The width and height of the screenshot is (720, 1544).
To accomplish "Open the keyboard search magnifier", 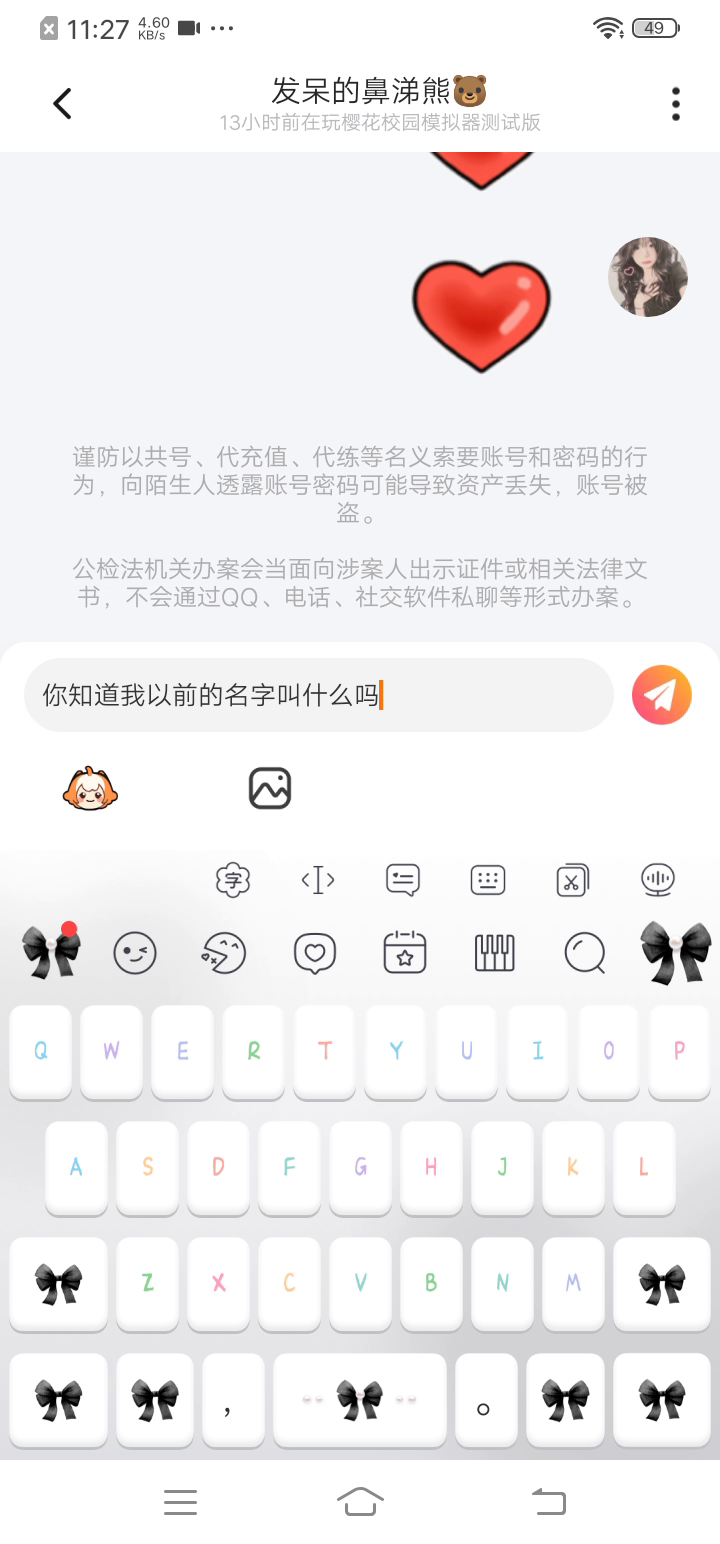I will pos(585,953).
